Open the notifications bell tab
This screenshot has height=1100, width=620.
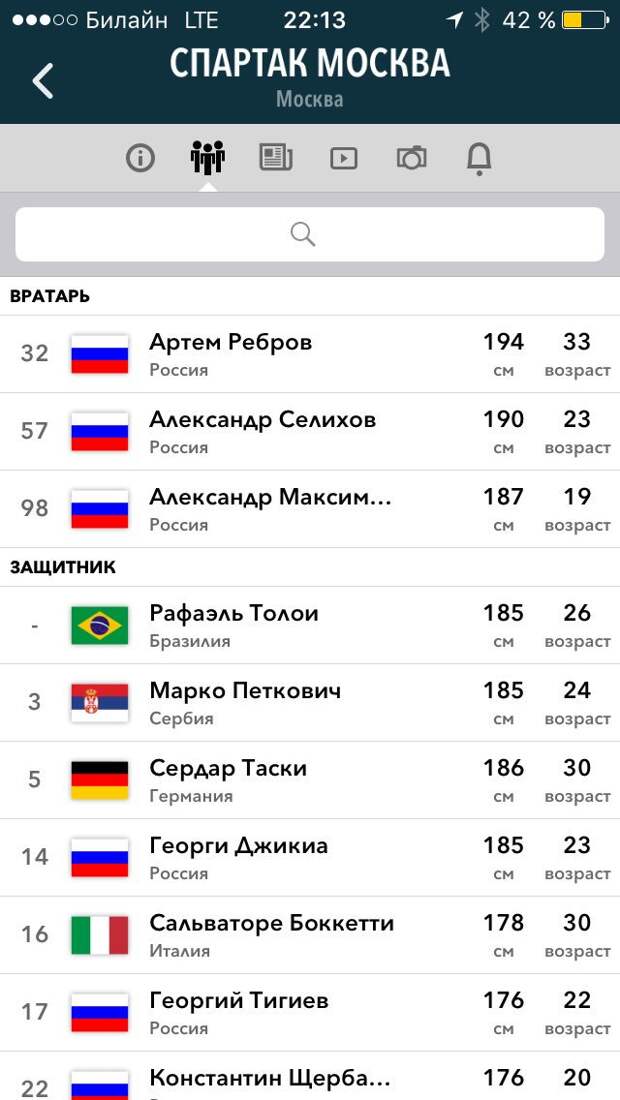(x=479, y=159)
